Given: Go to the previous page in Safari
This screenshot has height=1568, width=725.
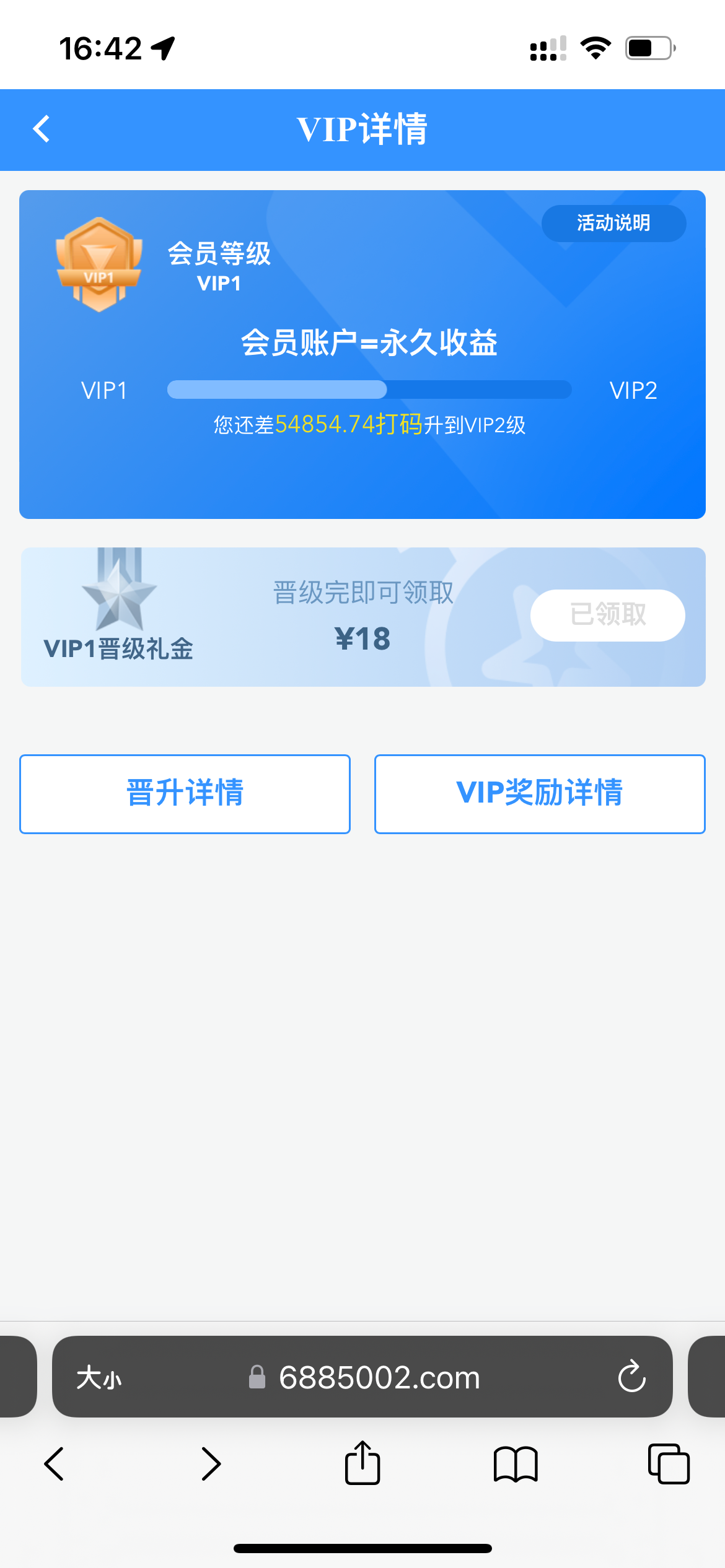Looking at the screenshot, I should pos(55,1464).
